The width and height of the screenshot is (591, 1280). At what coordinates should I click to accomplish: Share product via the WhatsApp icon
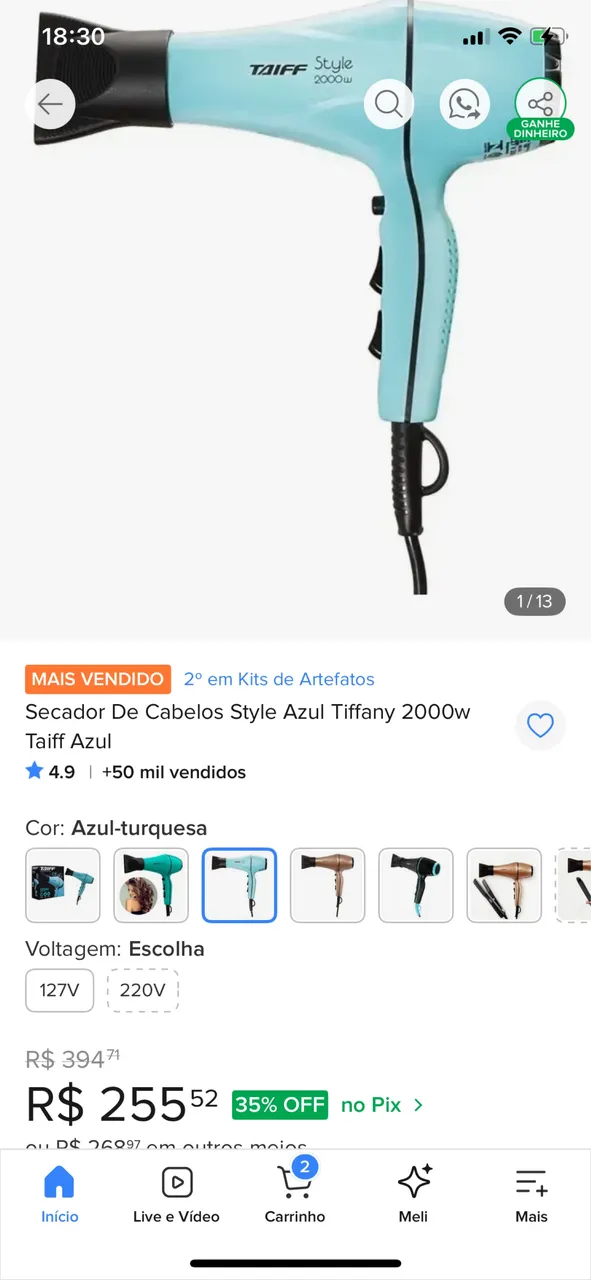(x=465, y=104)
